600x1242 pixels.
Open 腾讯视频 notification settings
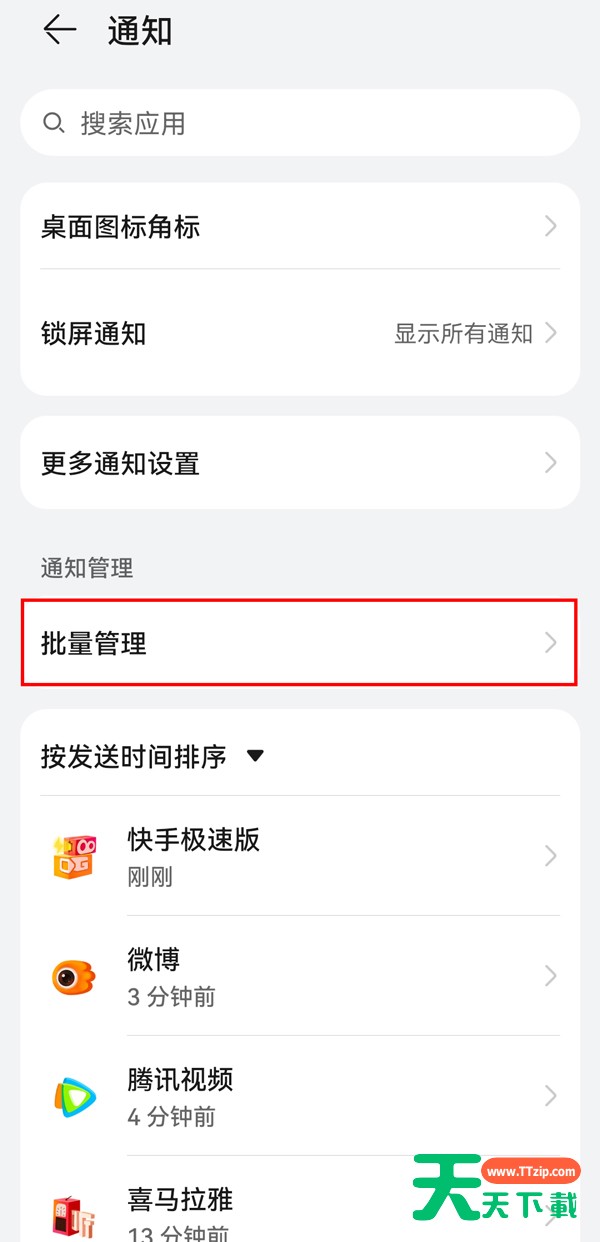(300, 1096)
